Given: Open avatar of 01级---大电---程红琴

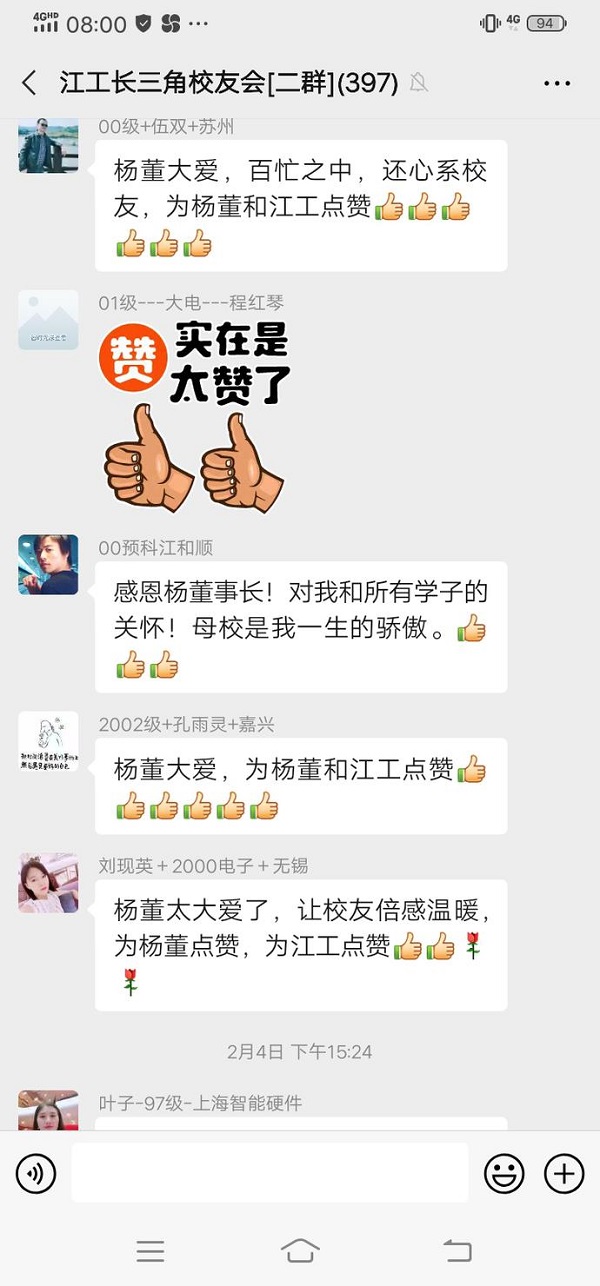Looking at the screenshot, I should click(48, 320).
